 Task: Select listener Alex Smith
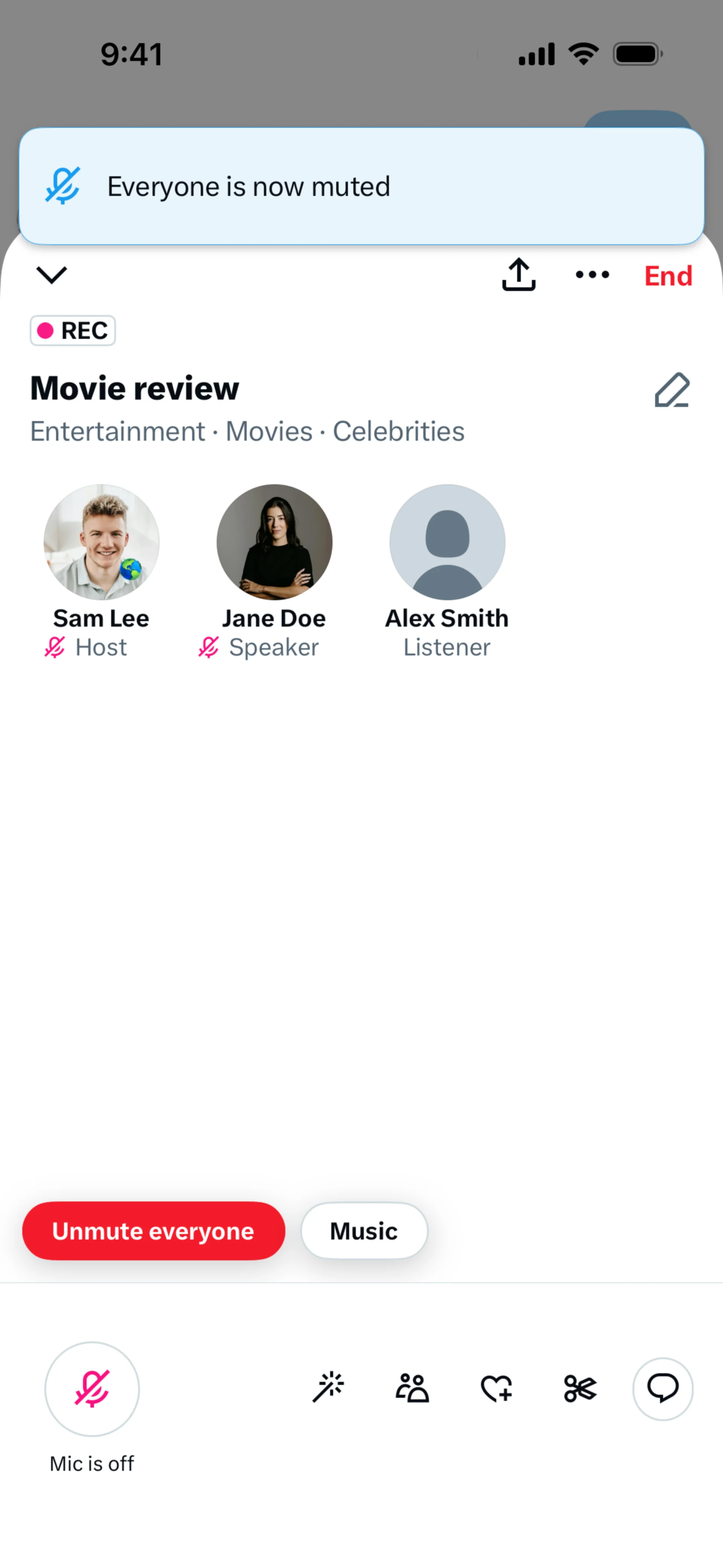point(447,542)
